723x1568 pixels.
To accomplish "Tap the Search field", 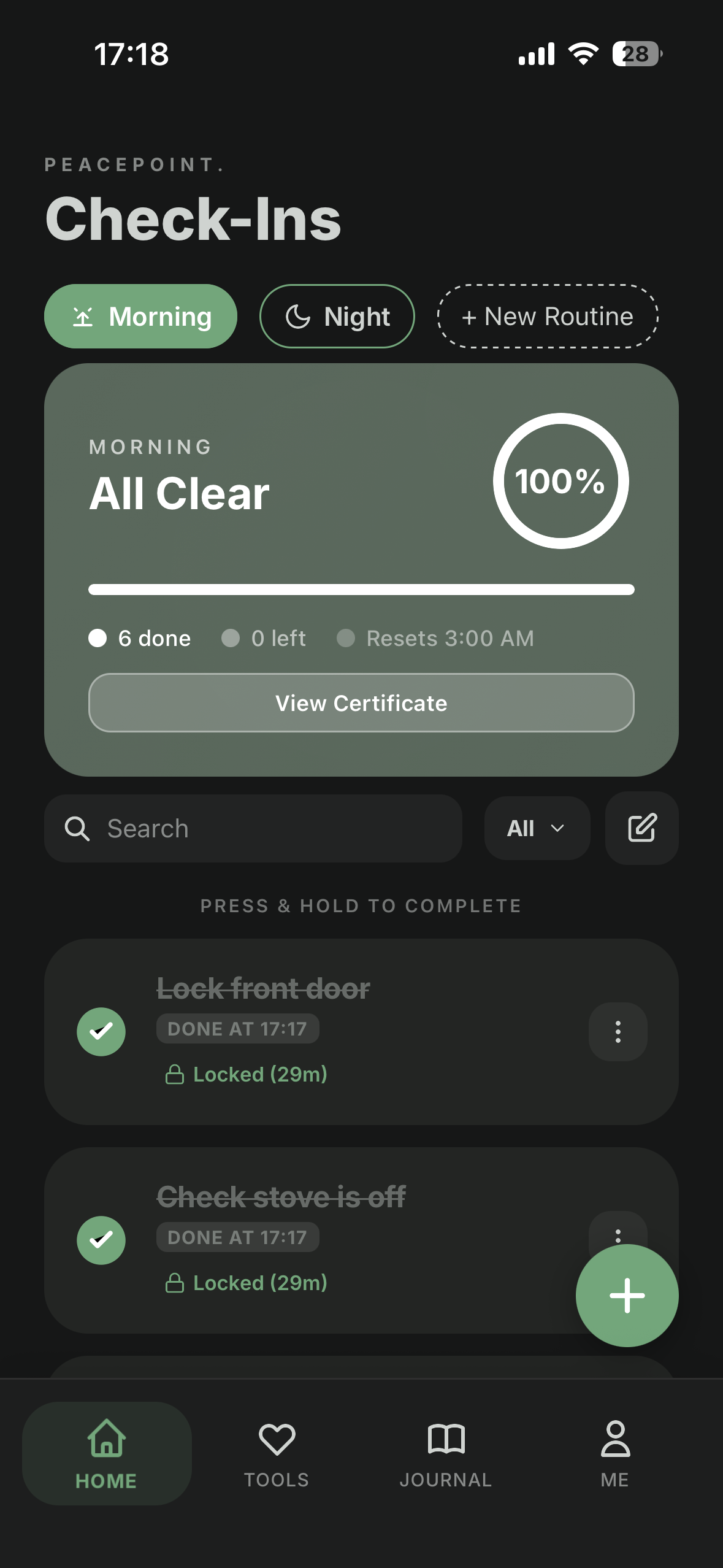I will pyautogui.click(x=253, y=828).
